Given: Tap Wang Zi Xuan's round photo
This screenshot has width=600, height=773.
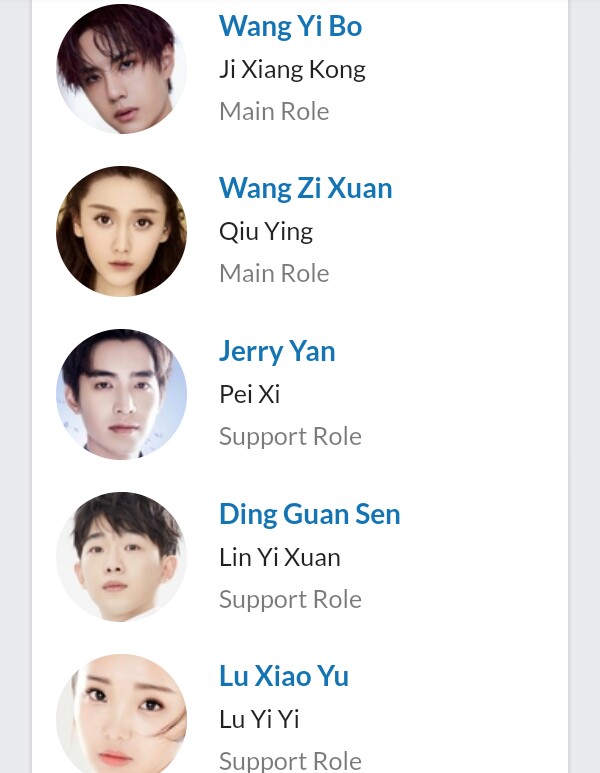Looking at the screenshot, I should click(121, 231).
